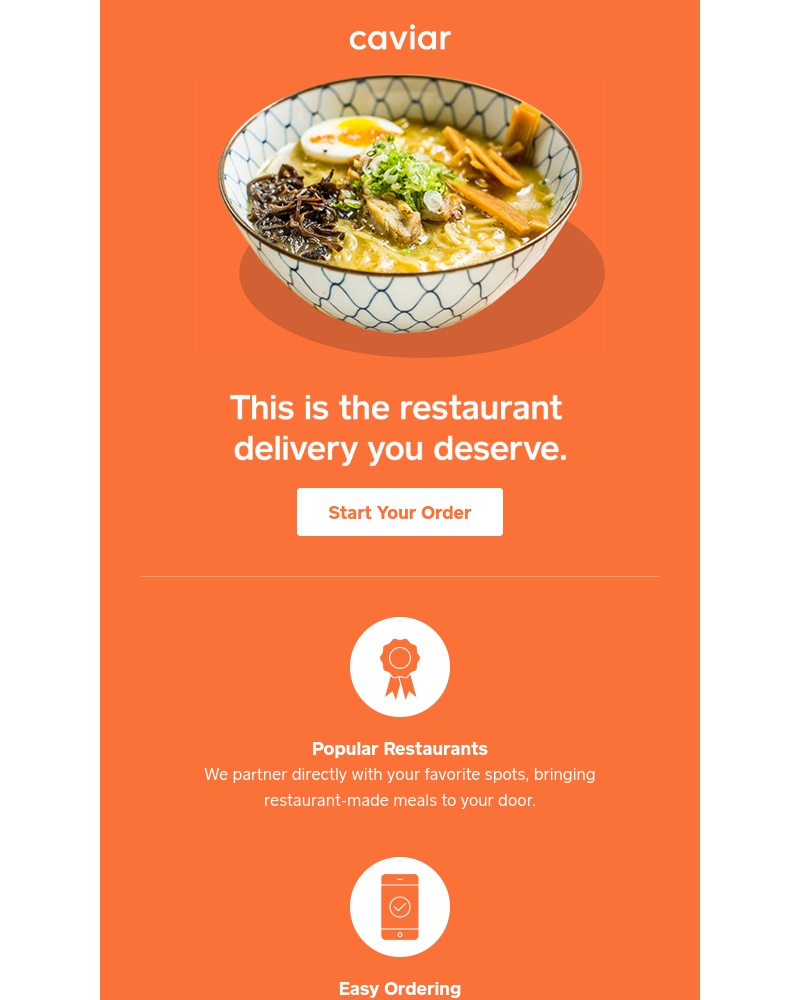This screenshot has height=1000, width=800.
Task: Select the Easy Ordering heading
Action: pos(400,988)
